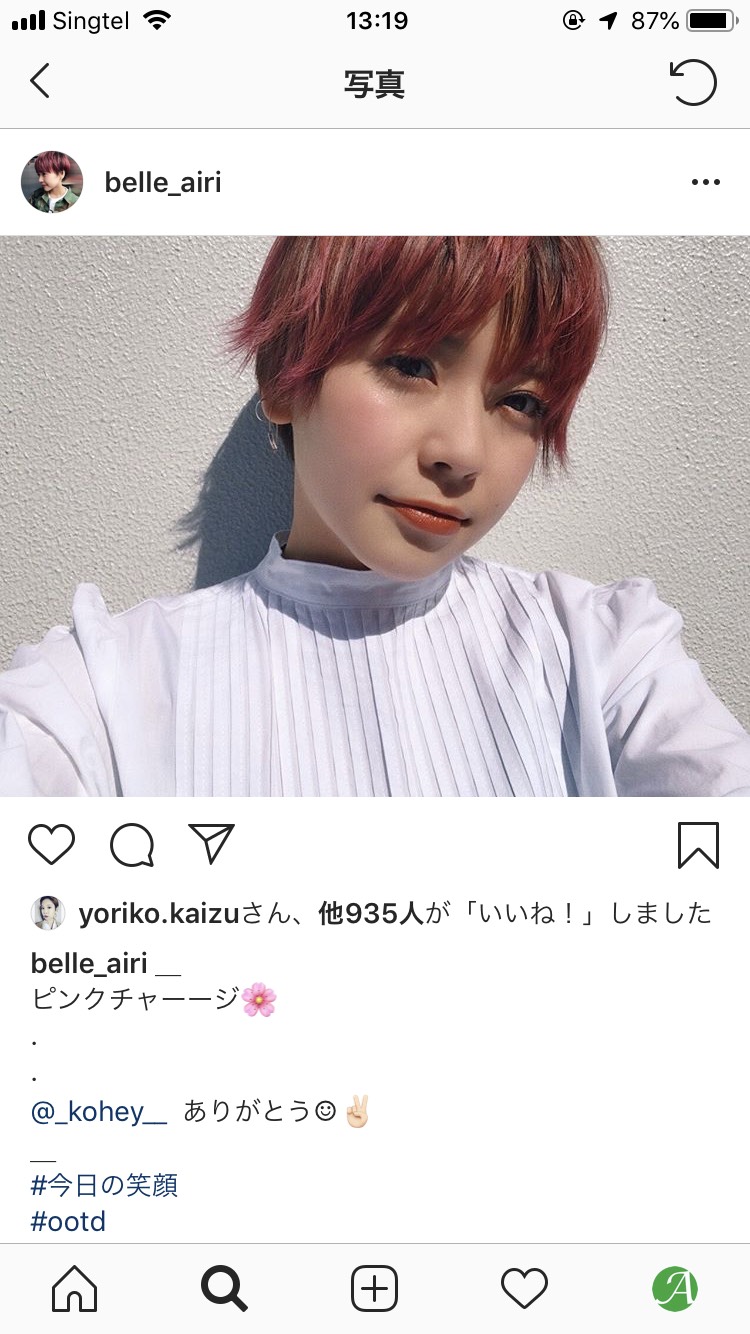Screen dimensions: 750x1334
Task: Go back using the top-left arrow
Action: click(40, 82)
